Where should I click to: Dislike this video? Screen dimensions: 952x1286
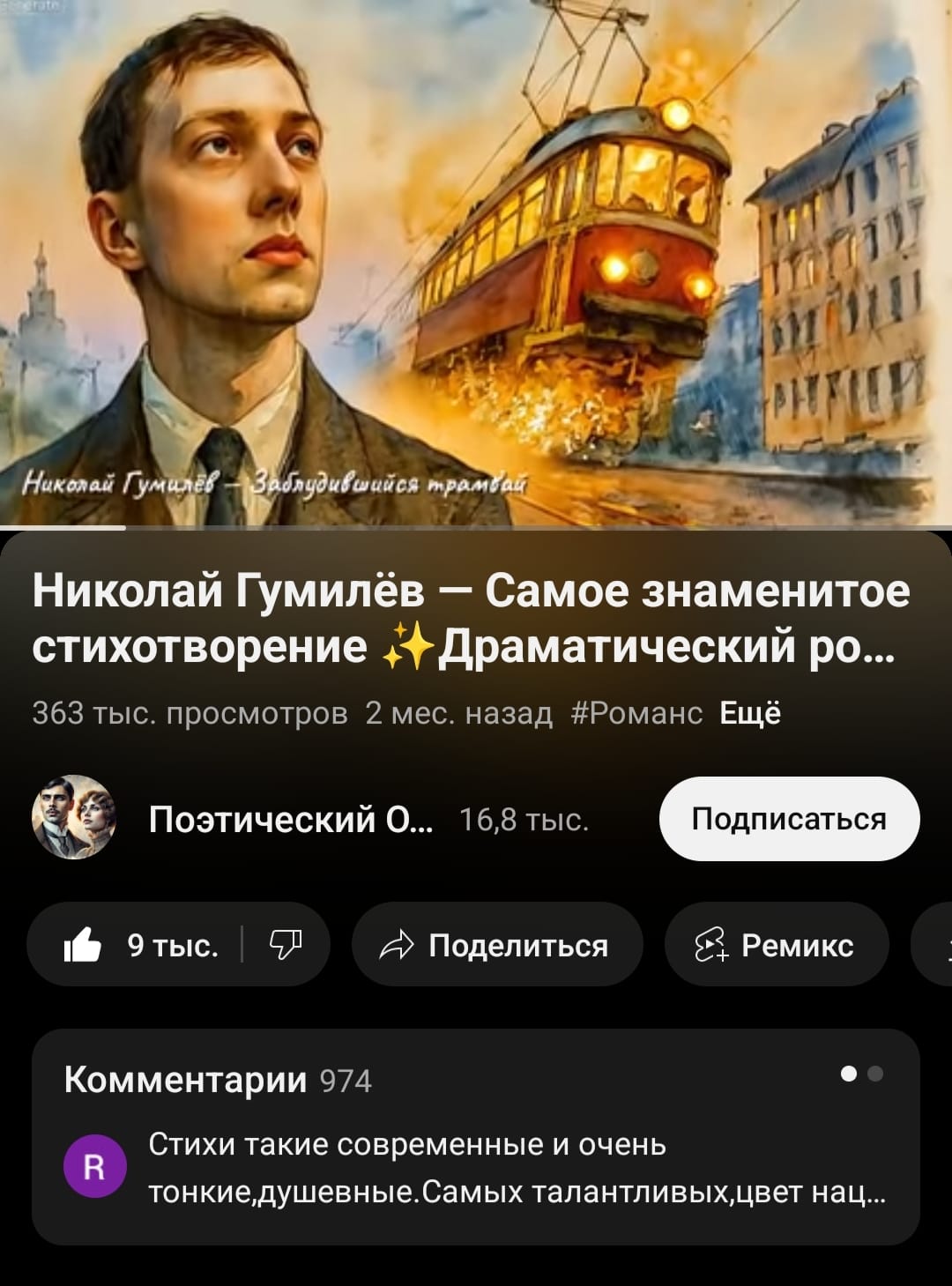click(285, 945)
